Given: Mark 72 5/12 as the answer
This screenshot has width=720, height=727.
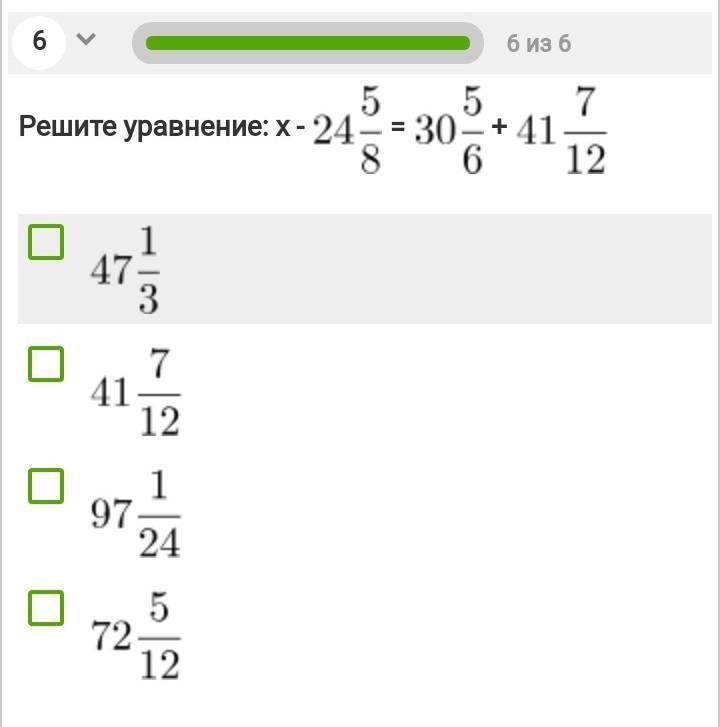Looking at the screenshot, I should pos(46,608).
